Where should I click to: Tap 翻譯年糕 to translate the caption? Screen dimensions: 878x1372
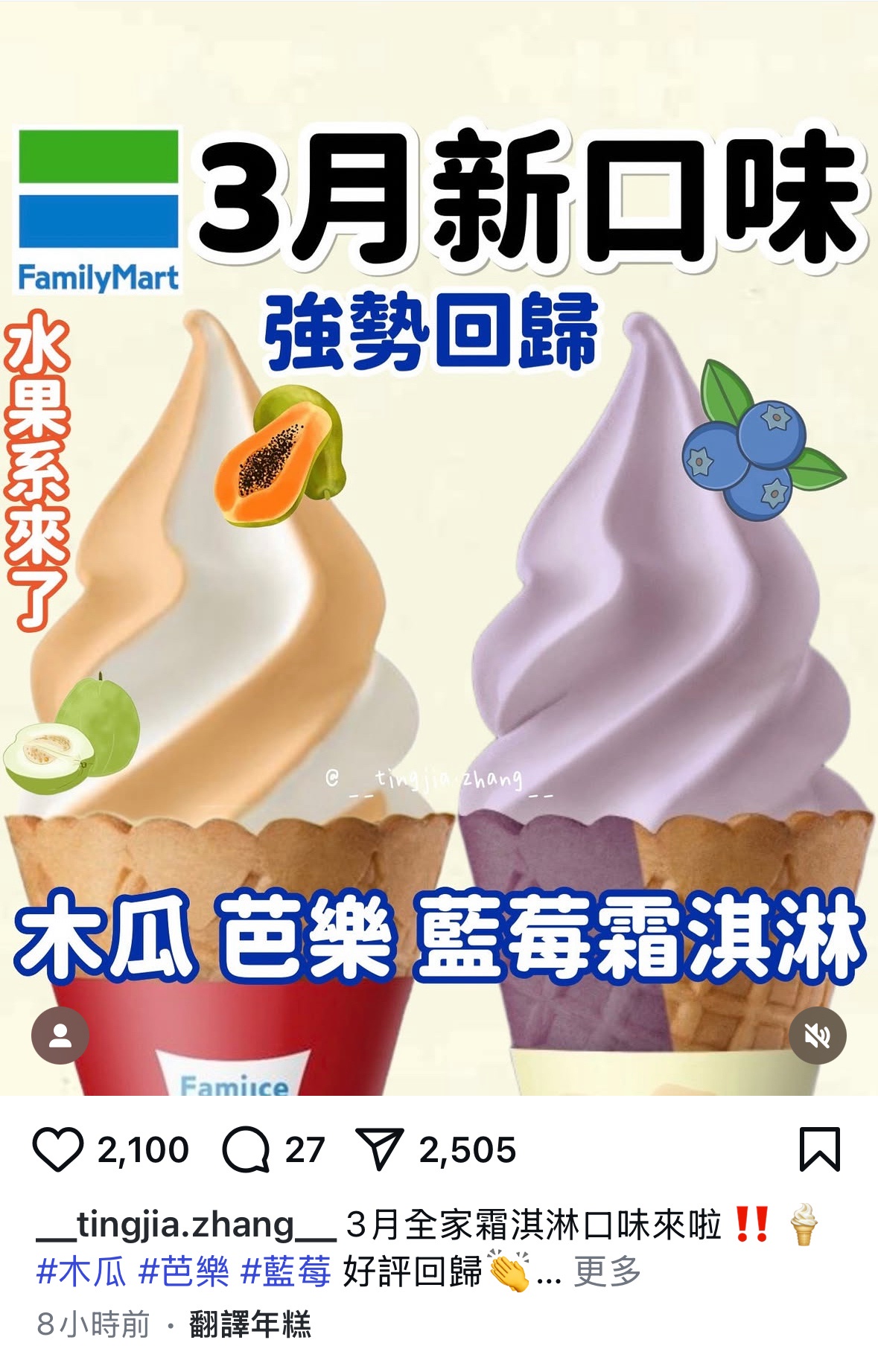(x=250, y=1324)
